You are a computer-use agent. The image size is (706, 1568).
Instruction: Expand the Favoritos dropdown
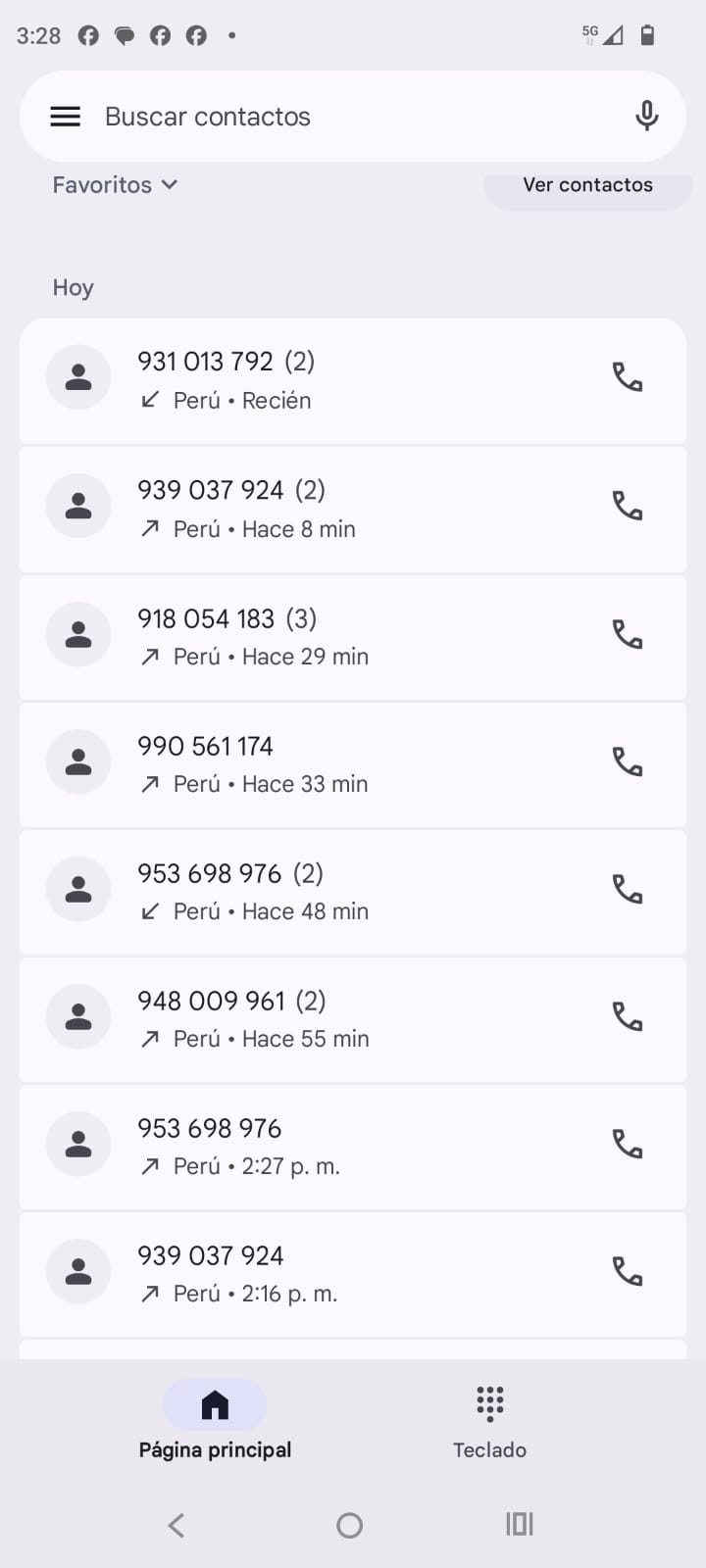(115, 185)
